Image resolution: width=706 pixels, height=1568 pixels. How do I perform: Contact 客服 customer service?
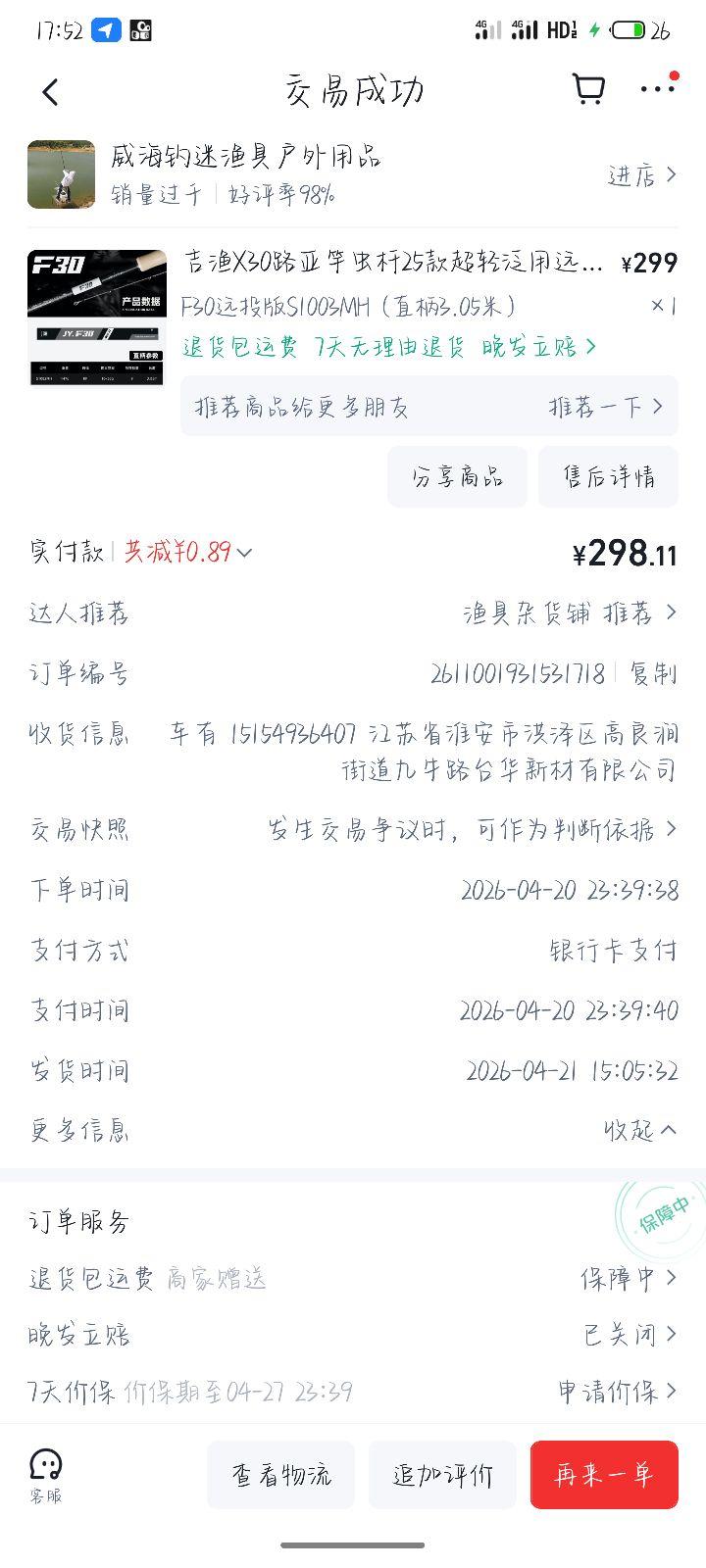click(45, 1475)
